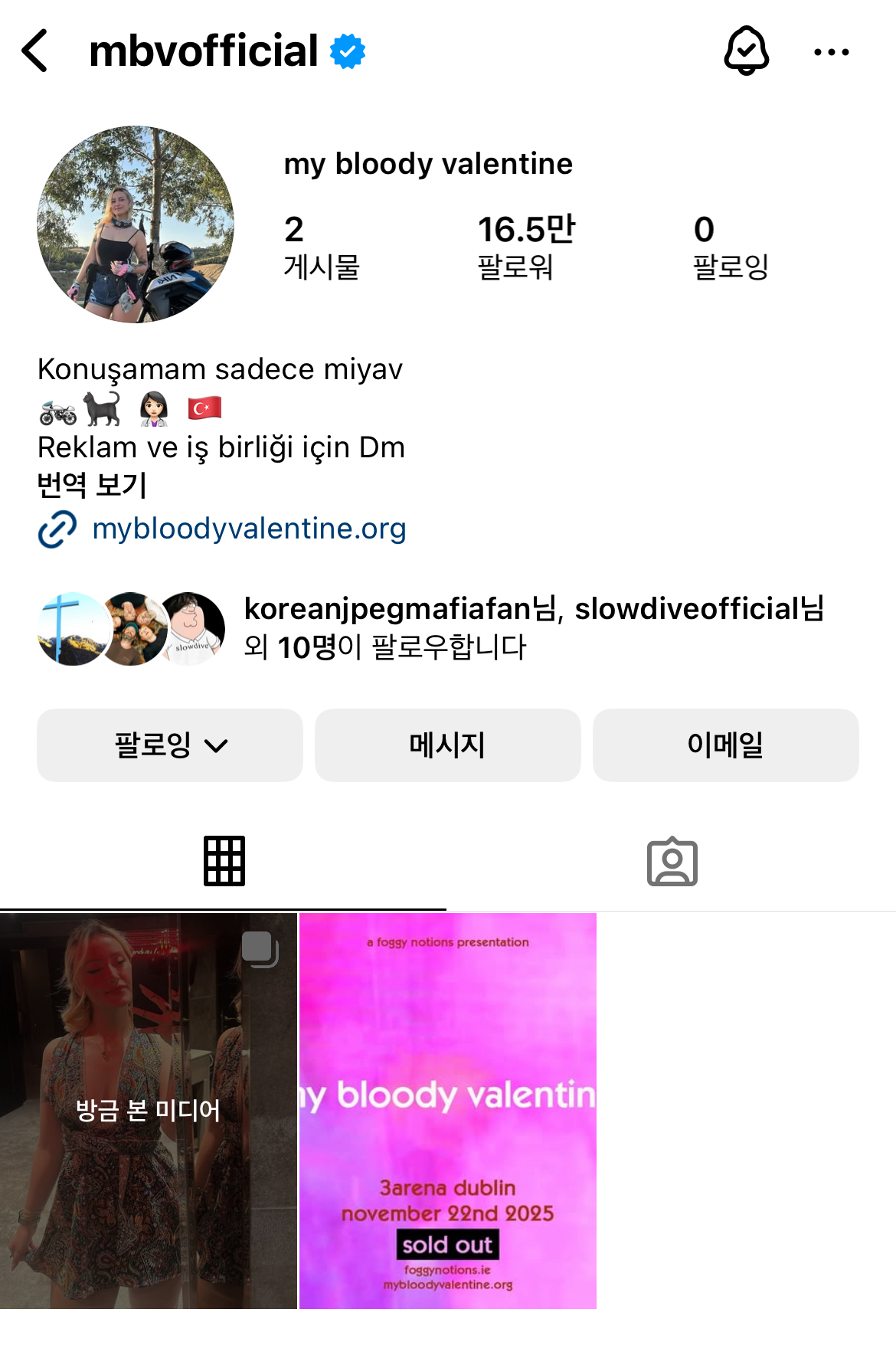The width and height of the screenshot is (896, 1352).
Task: Switch to the posts grid tab
Action: (x=224, y=861)
